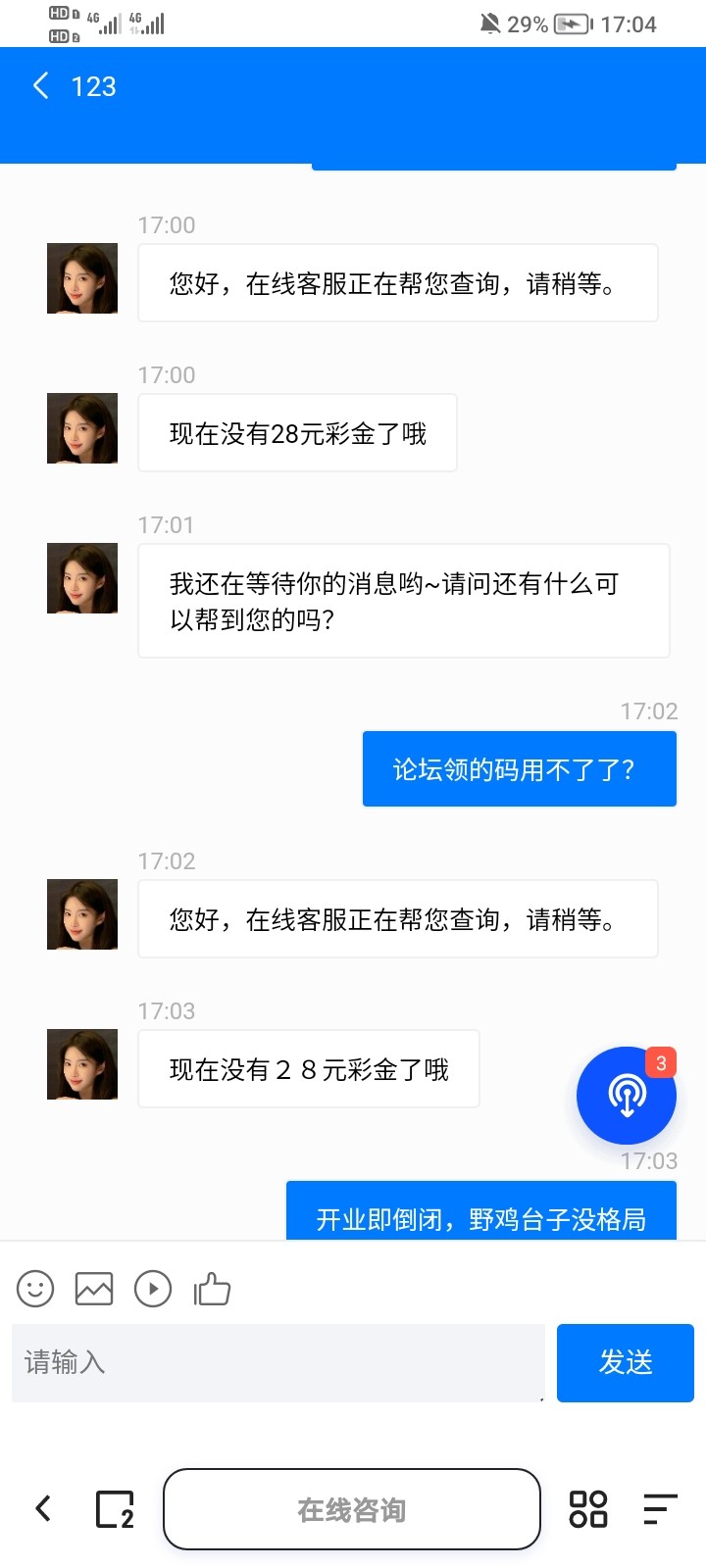Image resolution: width=706 pixels, height=1568 pixels.
Task: Send the message with 发送
Action: coord(625,1362)
